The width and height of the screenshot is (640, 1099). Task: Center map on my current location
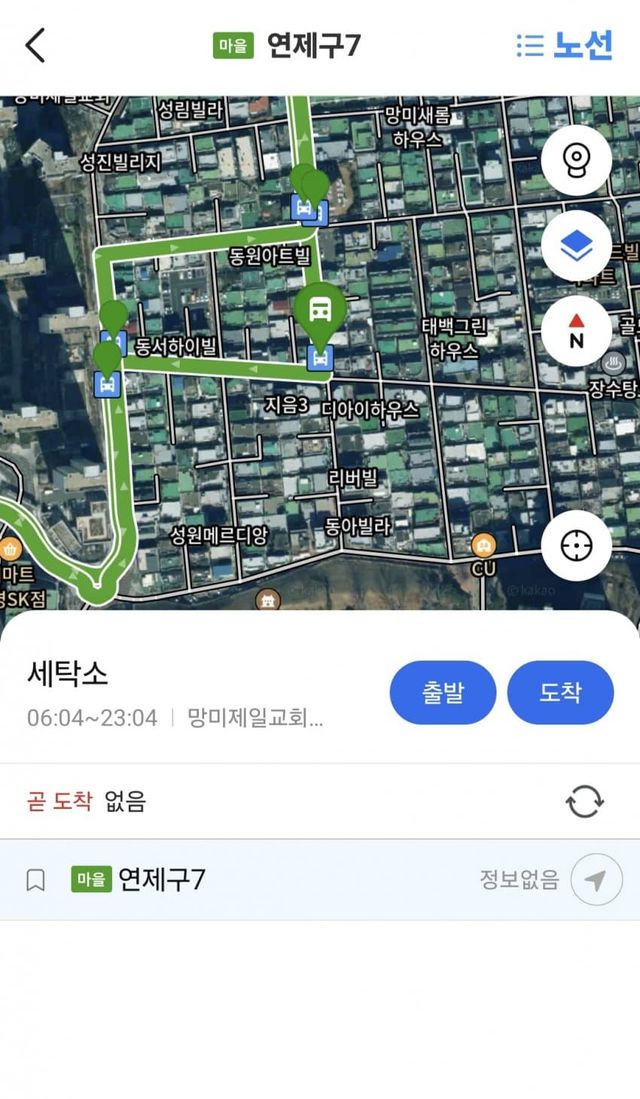click(576, 546)
